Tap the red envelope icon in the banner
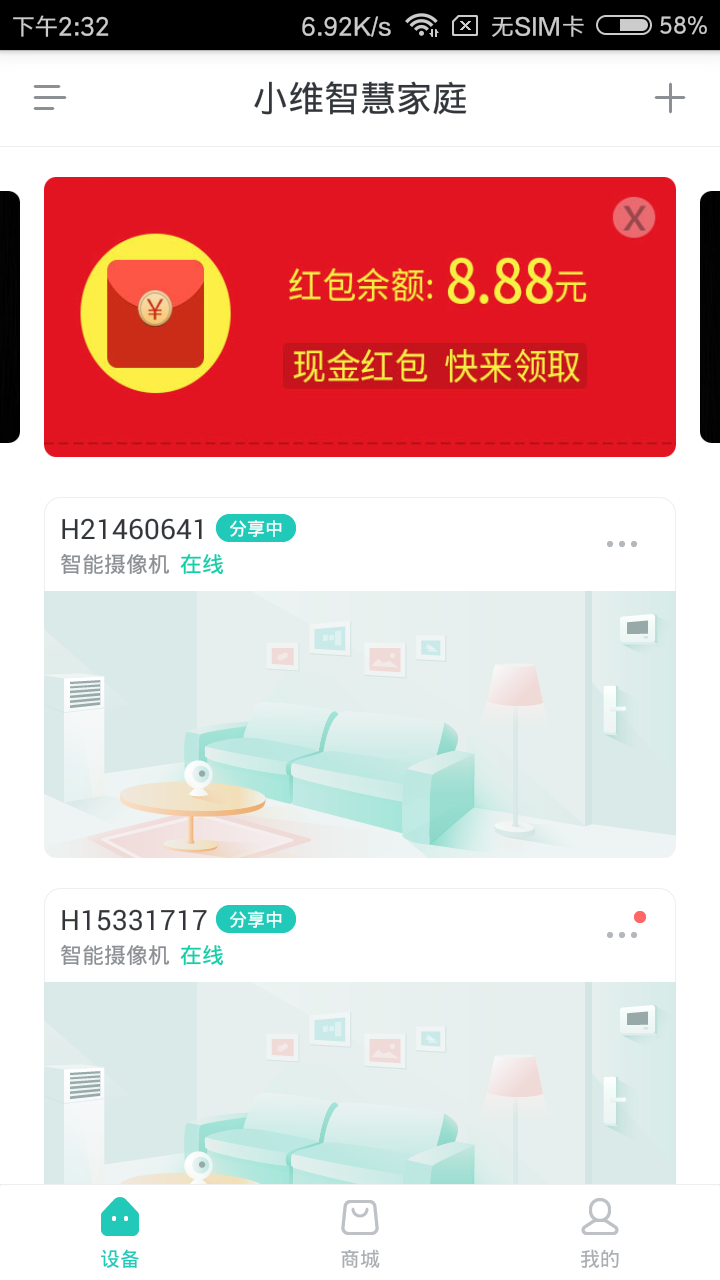The width and height of the screenshot is (720, 1280). (x=155, y=312)
